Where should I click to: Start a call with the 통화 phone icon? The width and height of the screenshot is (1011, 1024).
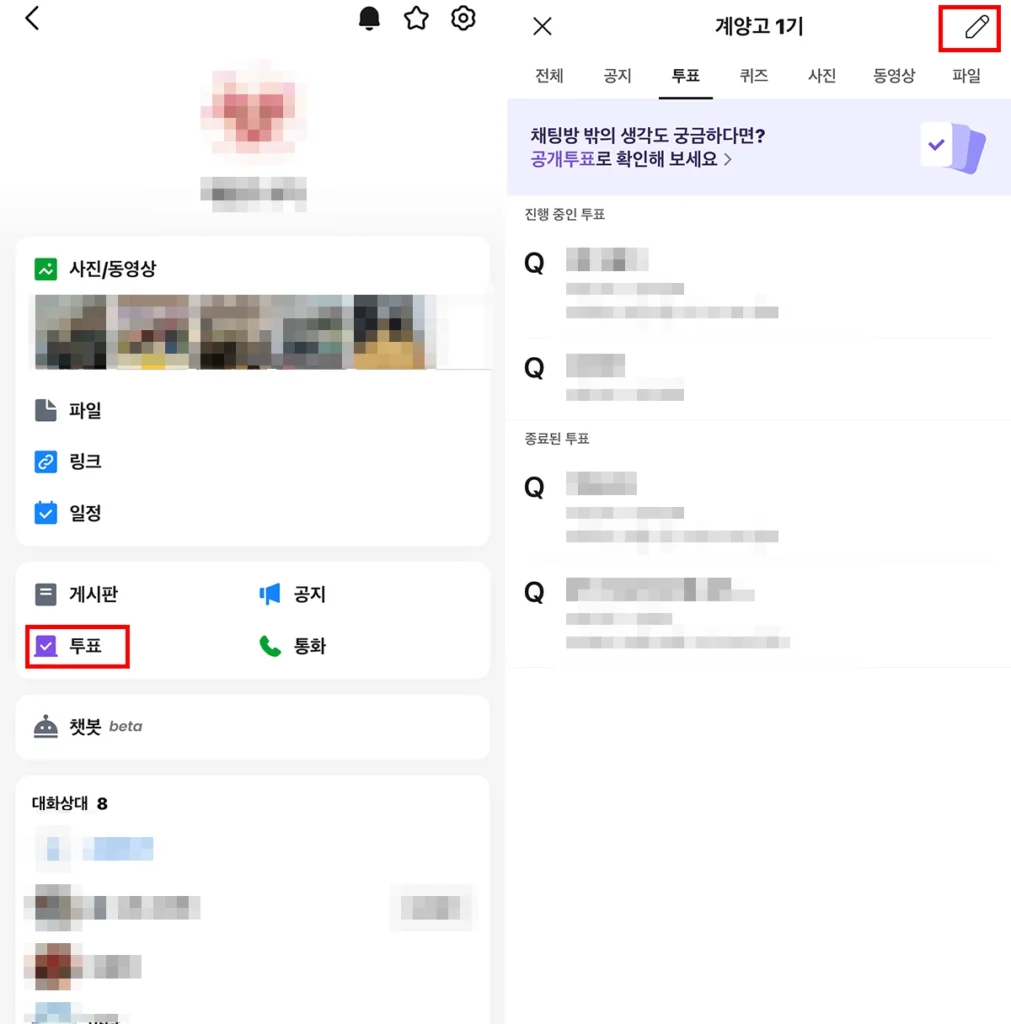297,645
